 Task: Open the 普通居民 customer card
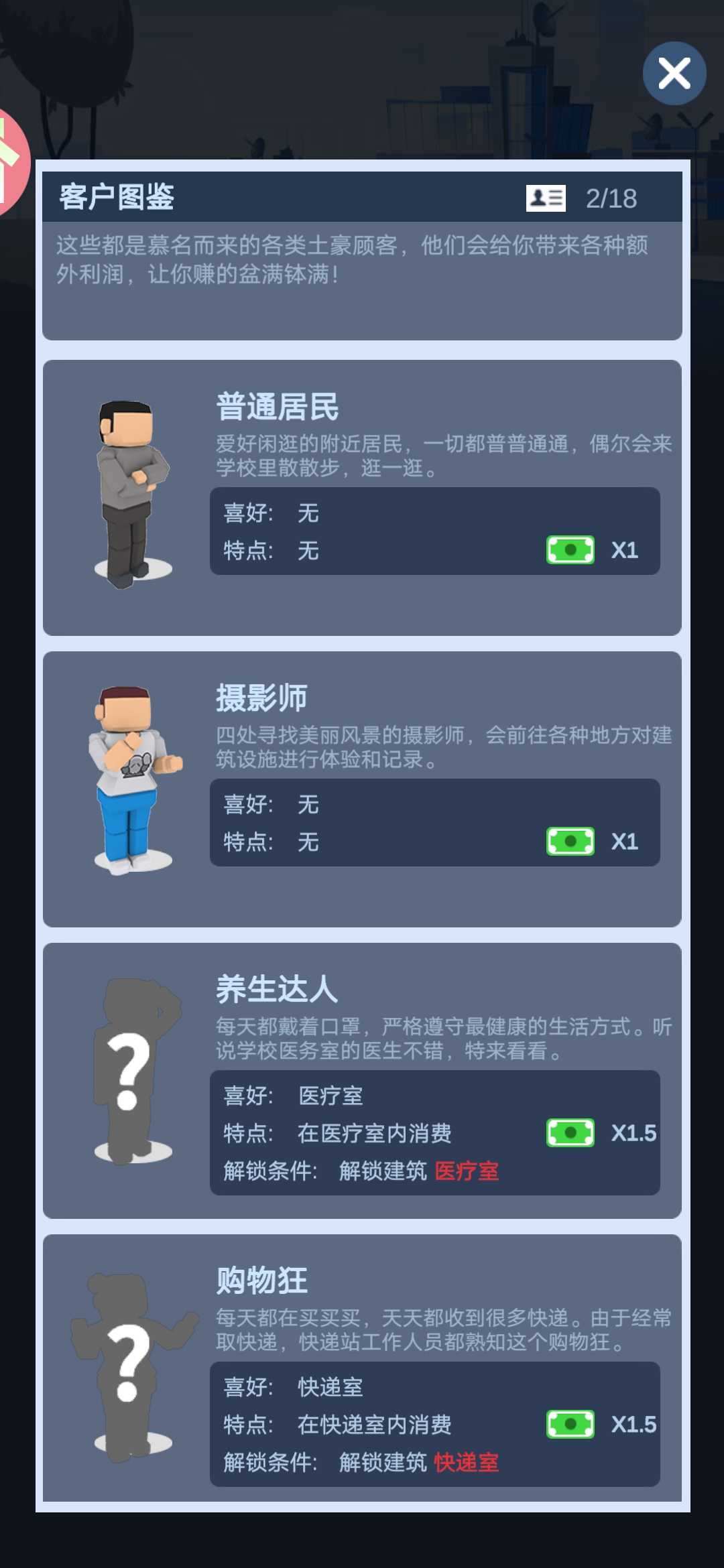pyautogui.click(x=362, y=496)
